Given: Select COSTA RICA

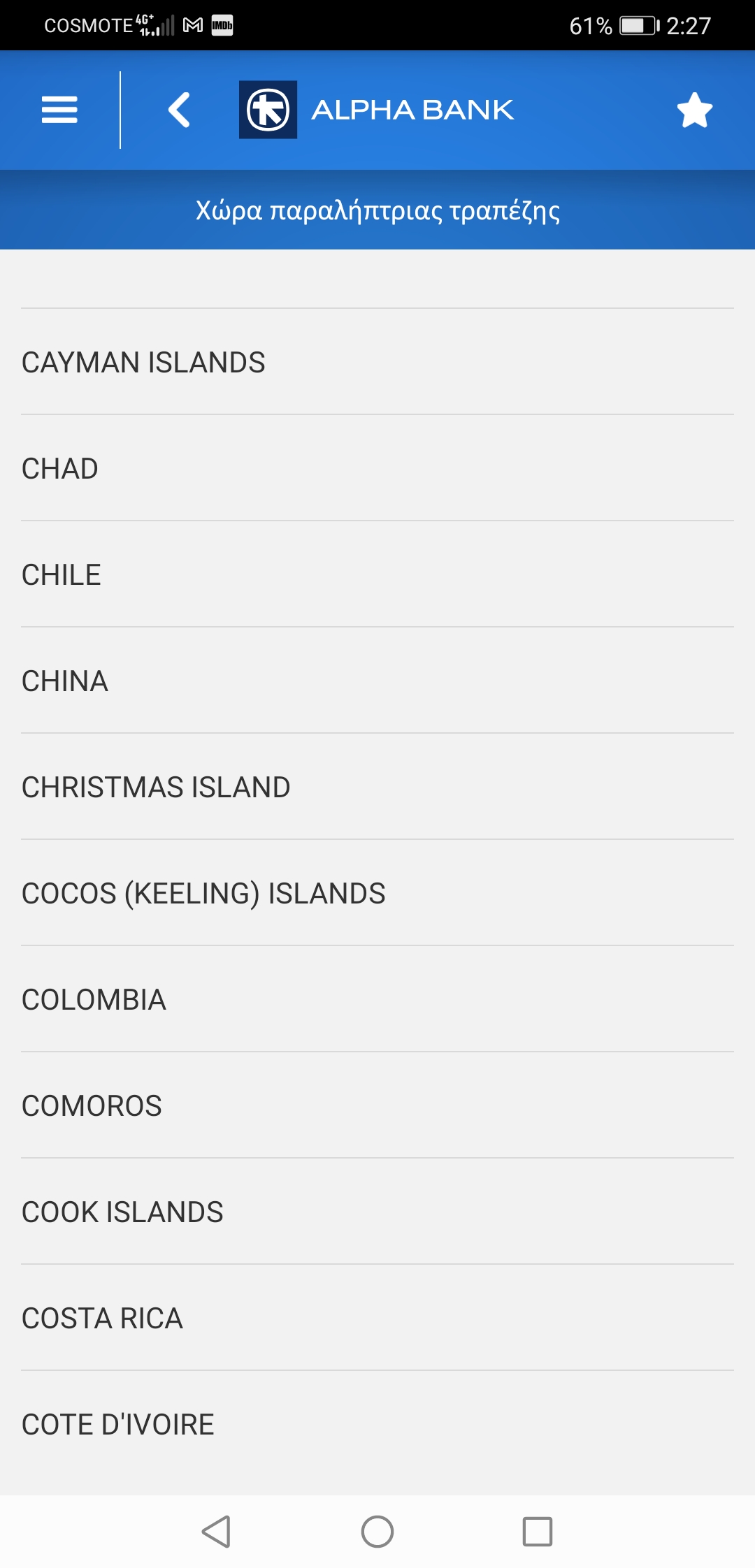Looking at the screenshot, I should (x=102, y=1319).
